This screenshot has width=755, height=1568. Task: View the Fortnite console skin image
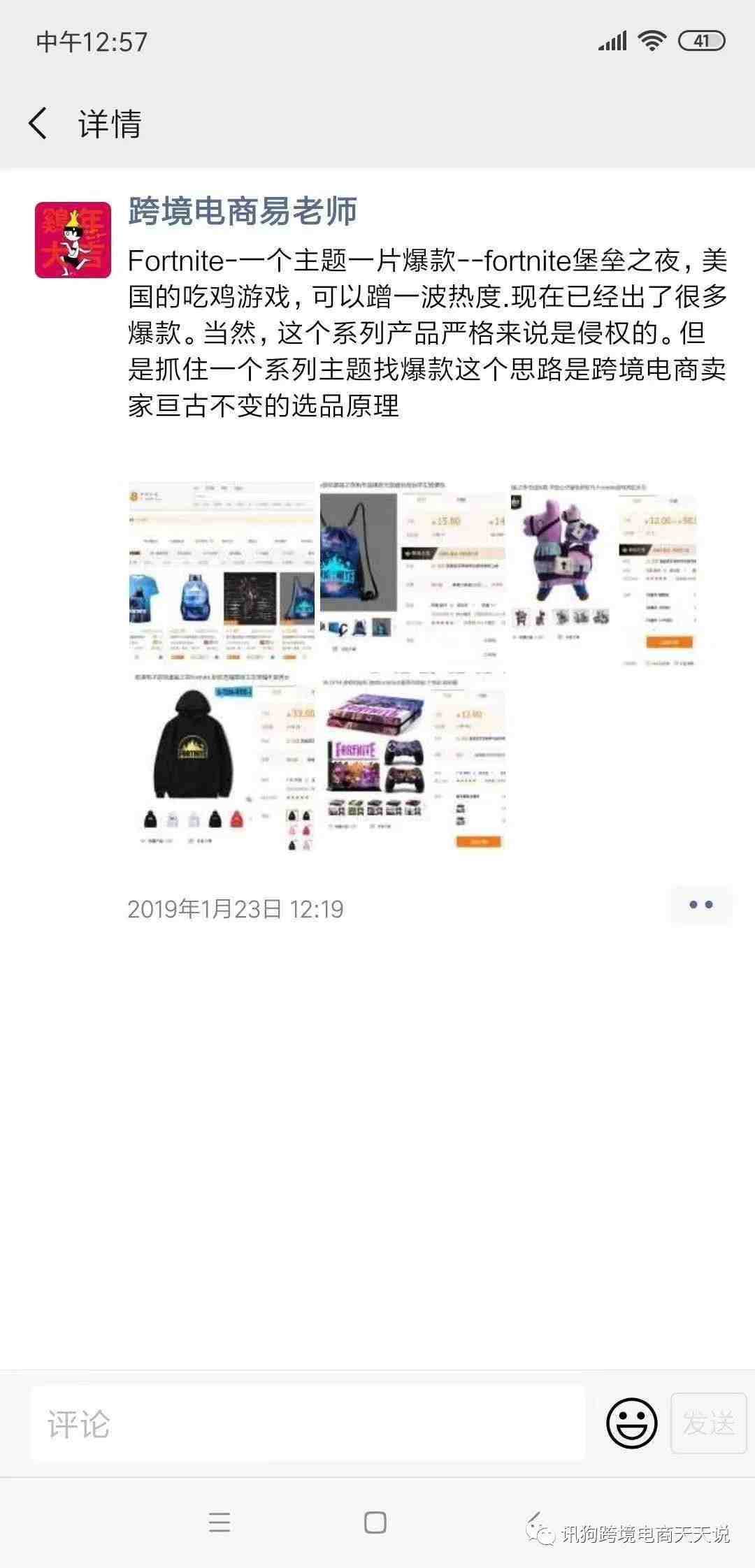412,762
